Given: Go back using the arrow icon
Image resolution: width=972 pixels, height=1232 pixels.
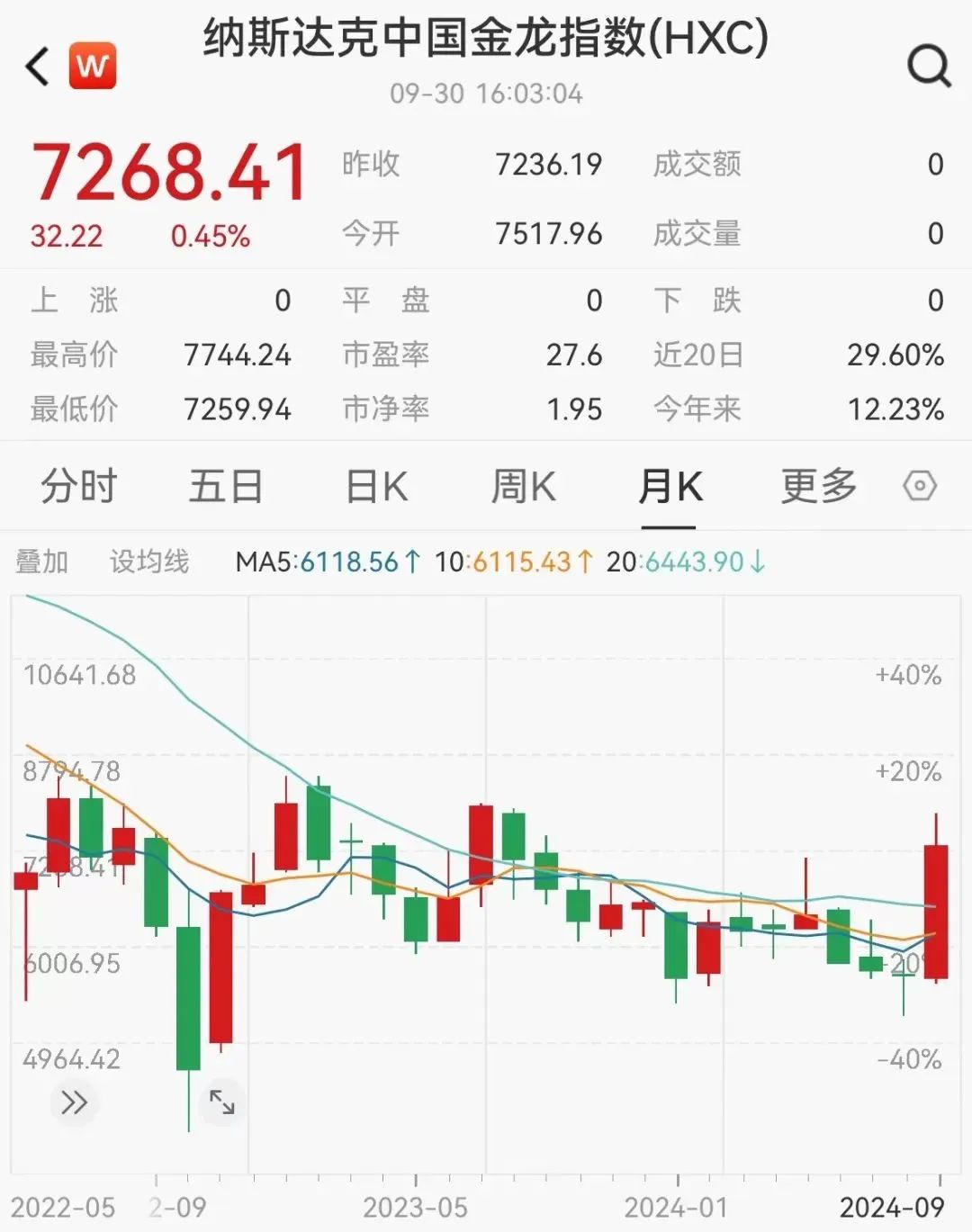Looking at the screenshot, I should tap(37, 67).
